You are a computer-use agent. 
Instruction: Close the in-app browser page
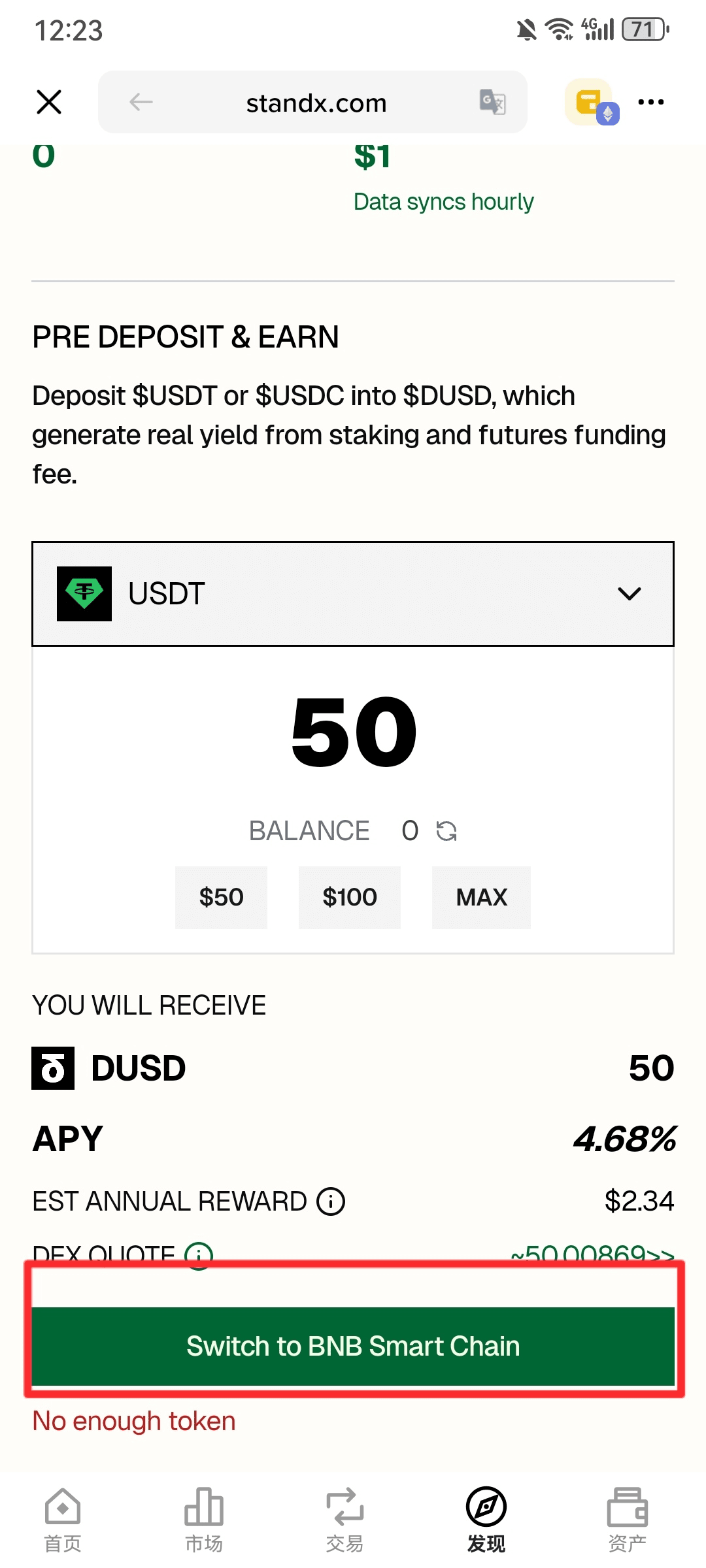[49, 102]
